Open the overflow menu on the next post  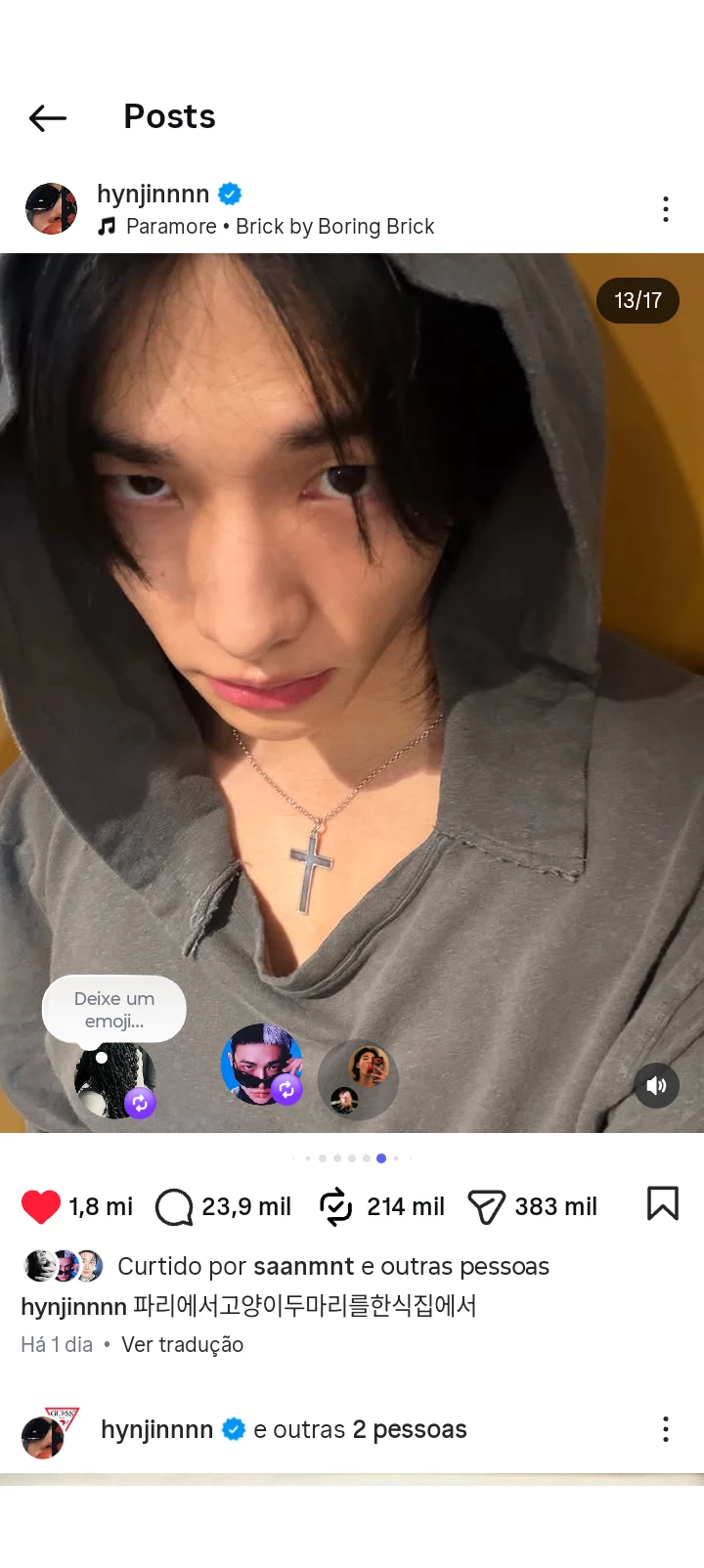click(x=666, y=1429)
